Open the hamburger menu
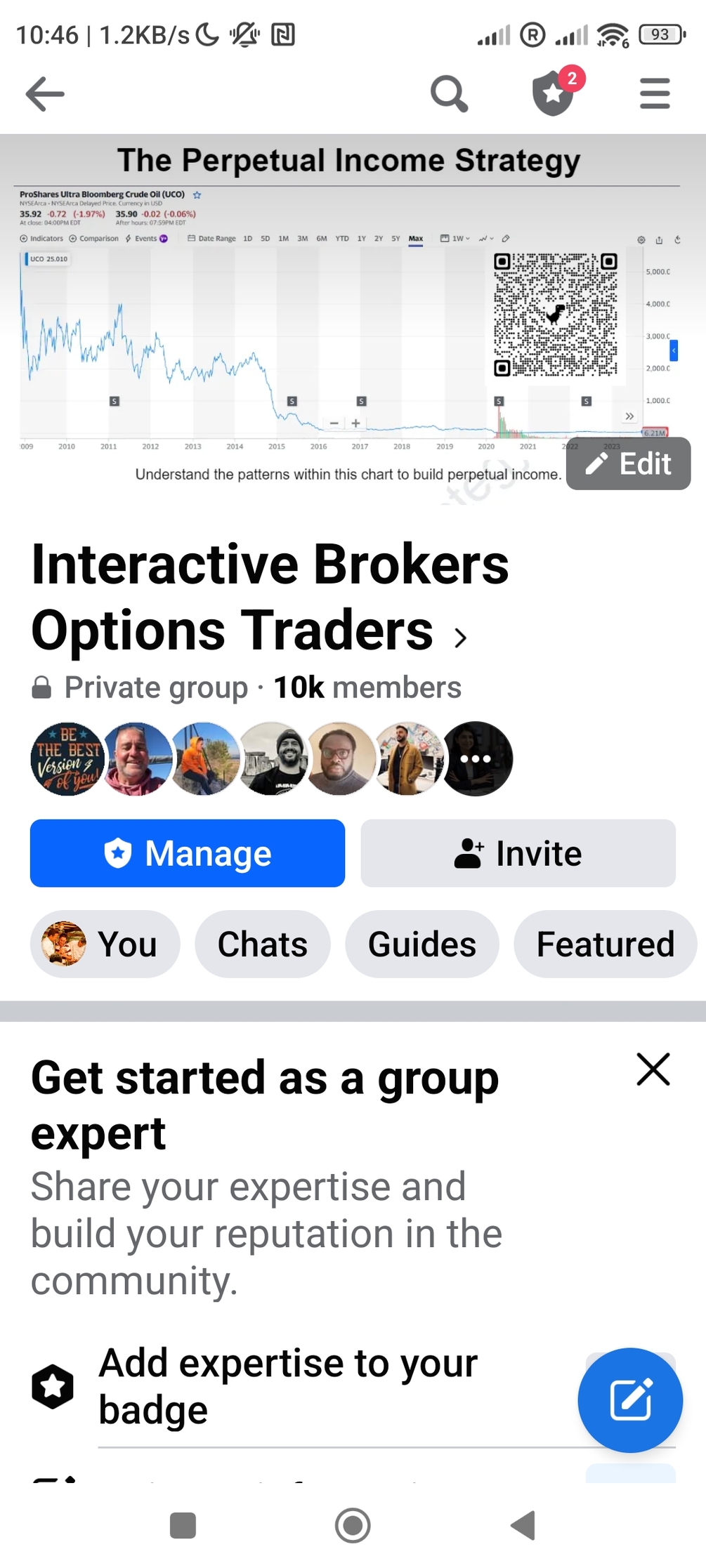The height and width of the screenshot is (1568, 706). (x=655, y=94)
